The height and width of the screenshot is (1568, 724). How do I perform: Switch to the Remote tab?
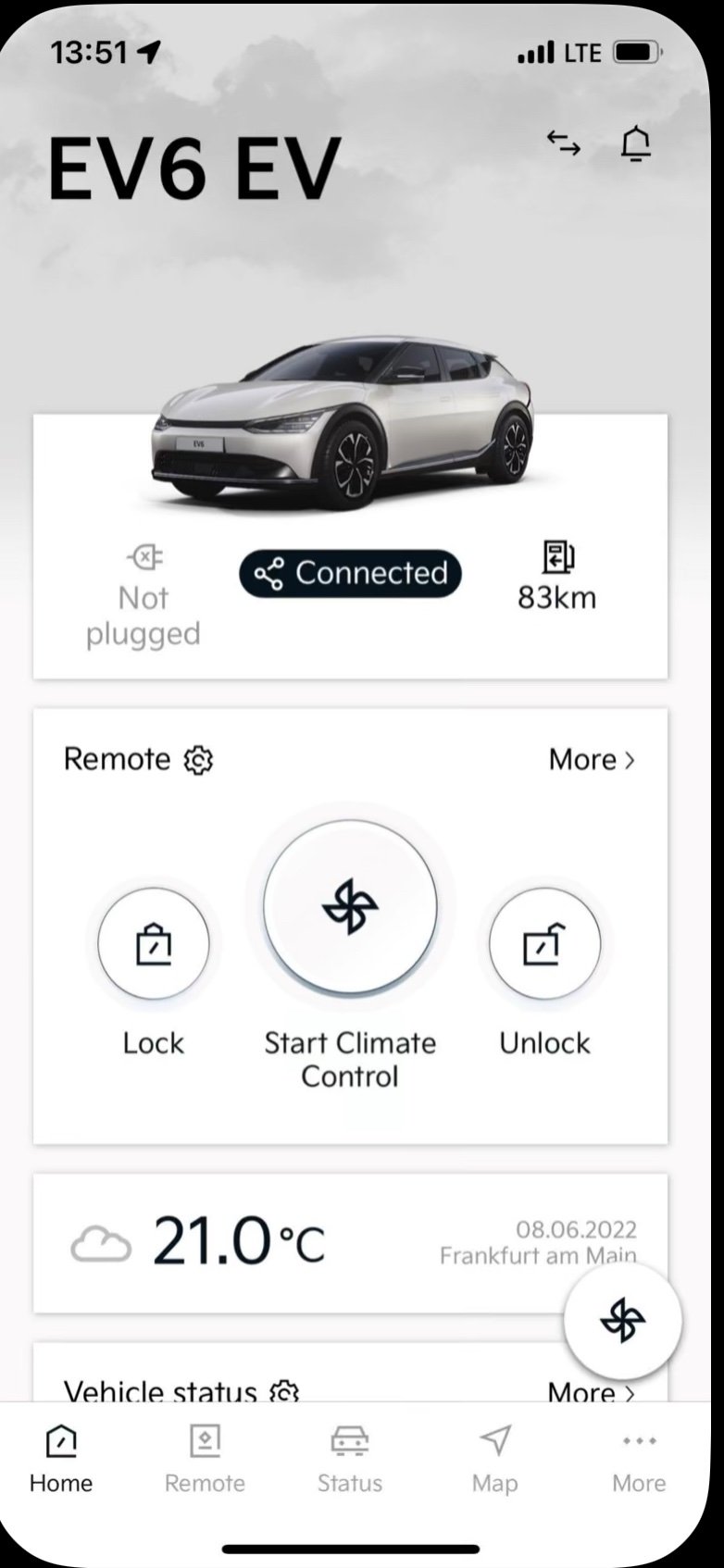click(x=205, y=1459)
